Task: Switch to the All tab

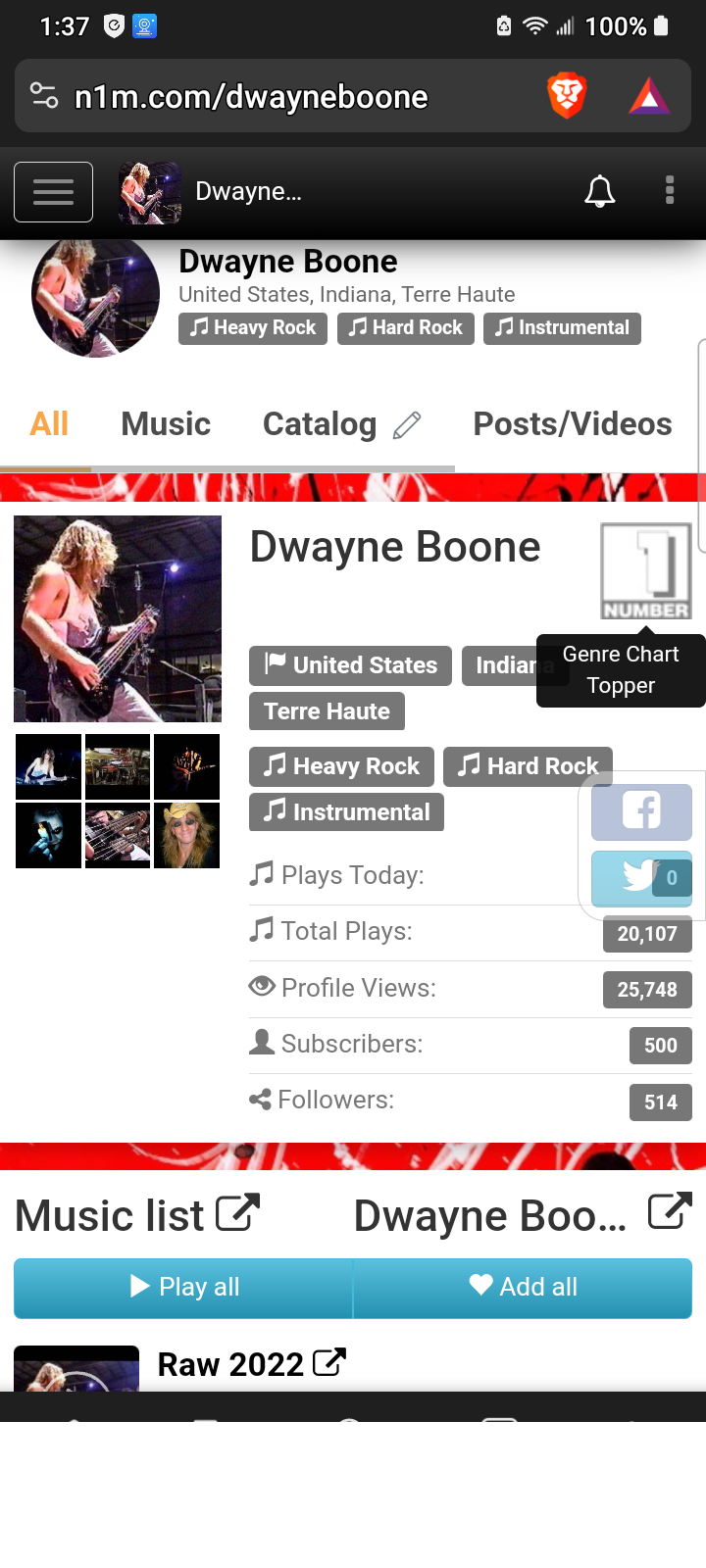Action: click(49, 424)
